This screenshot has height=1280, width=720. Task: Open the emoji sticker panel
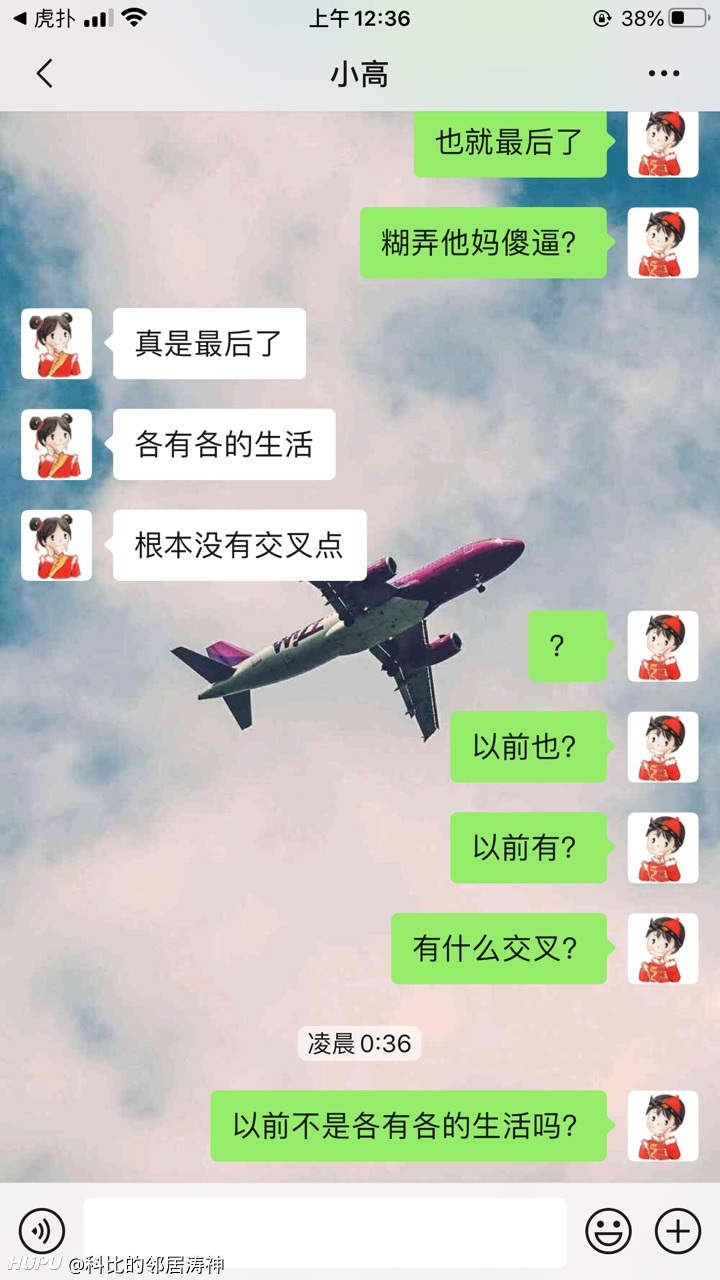click(608, 1231)
